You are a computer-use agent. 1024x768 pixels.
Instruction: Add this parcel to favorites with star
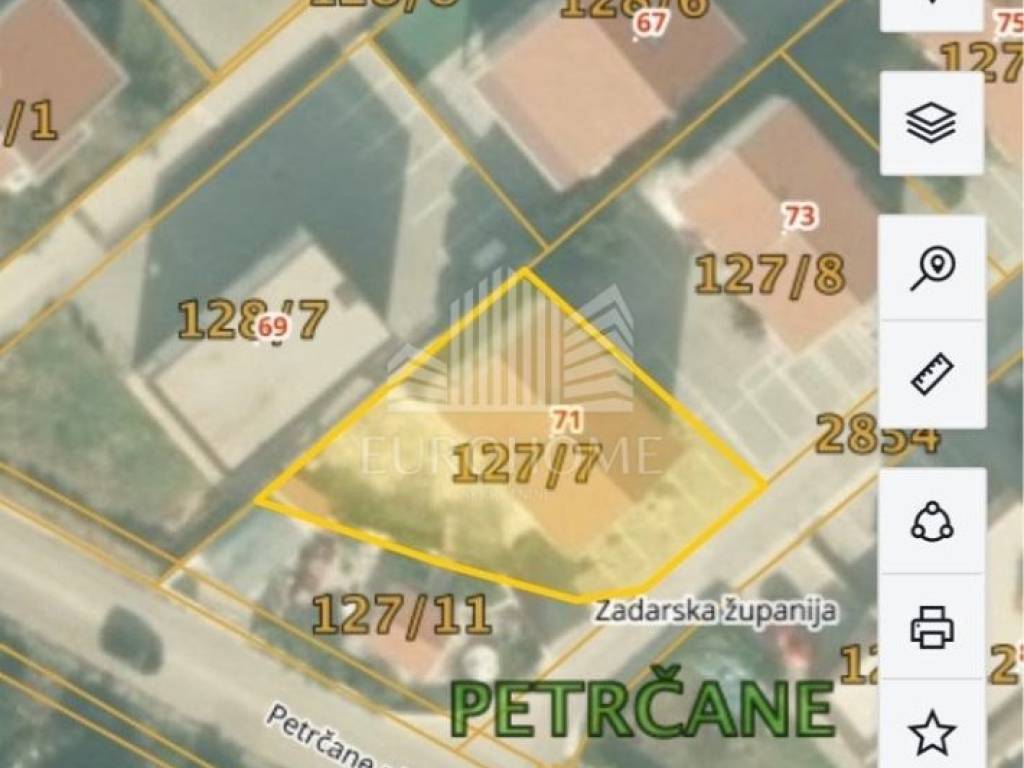tap(931, 735)
